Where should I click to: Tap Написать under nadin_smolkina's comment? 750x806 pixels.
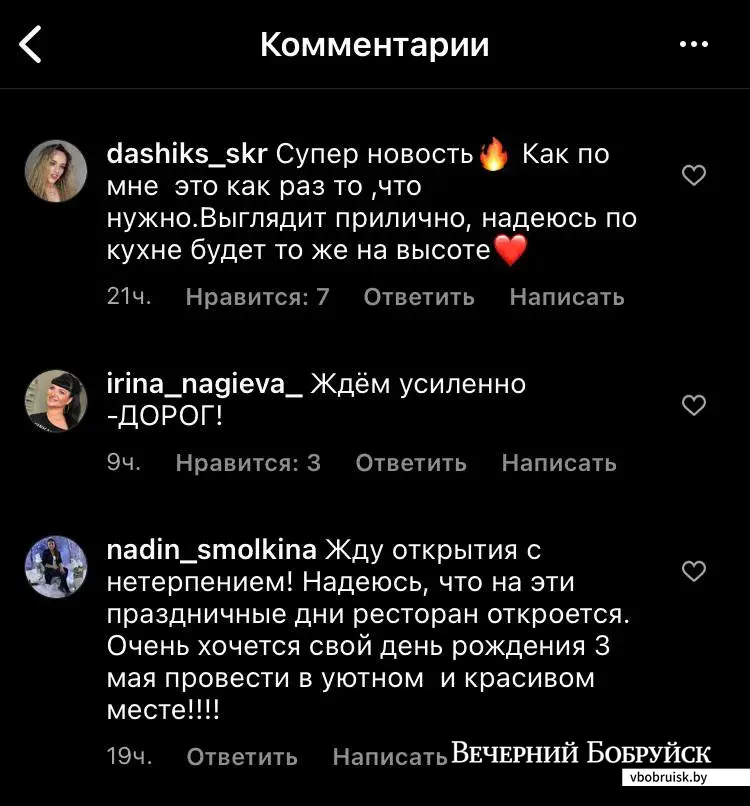(389, 757)
